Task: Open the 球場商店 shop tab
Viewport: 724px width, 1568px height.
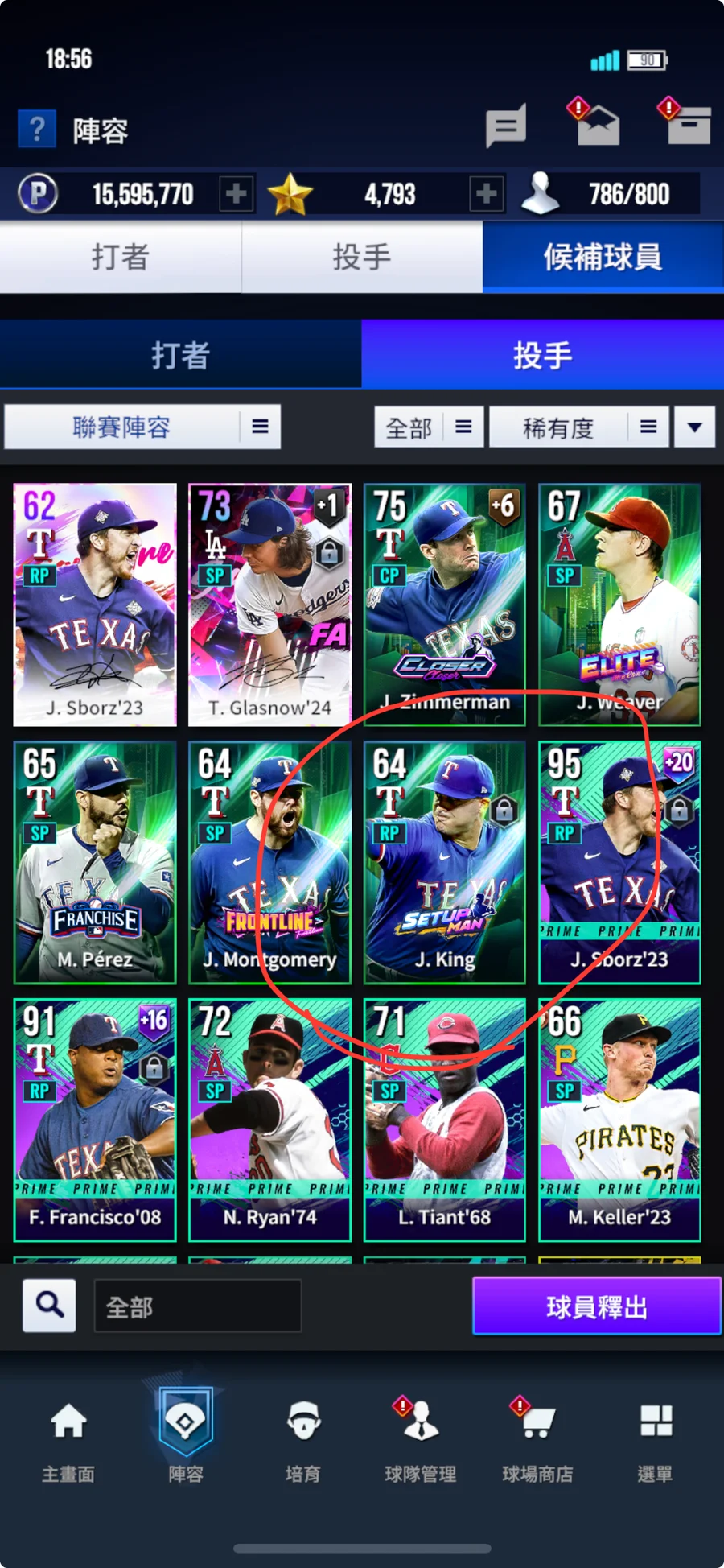Action: (x=537, y=1439)
